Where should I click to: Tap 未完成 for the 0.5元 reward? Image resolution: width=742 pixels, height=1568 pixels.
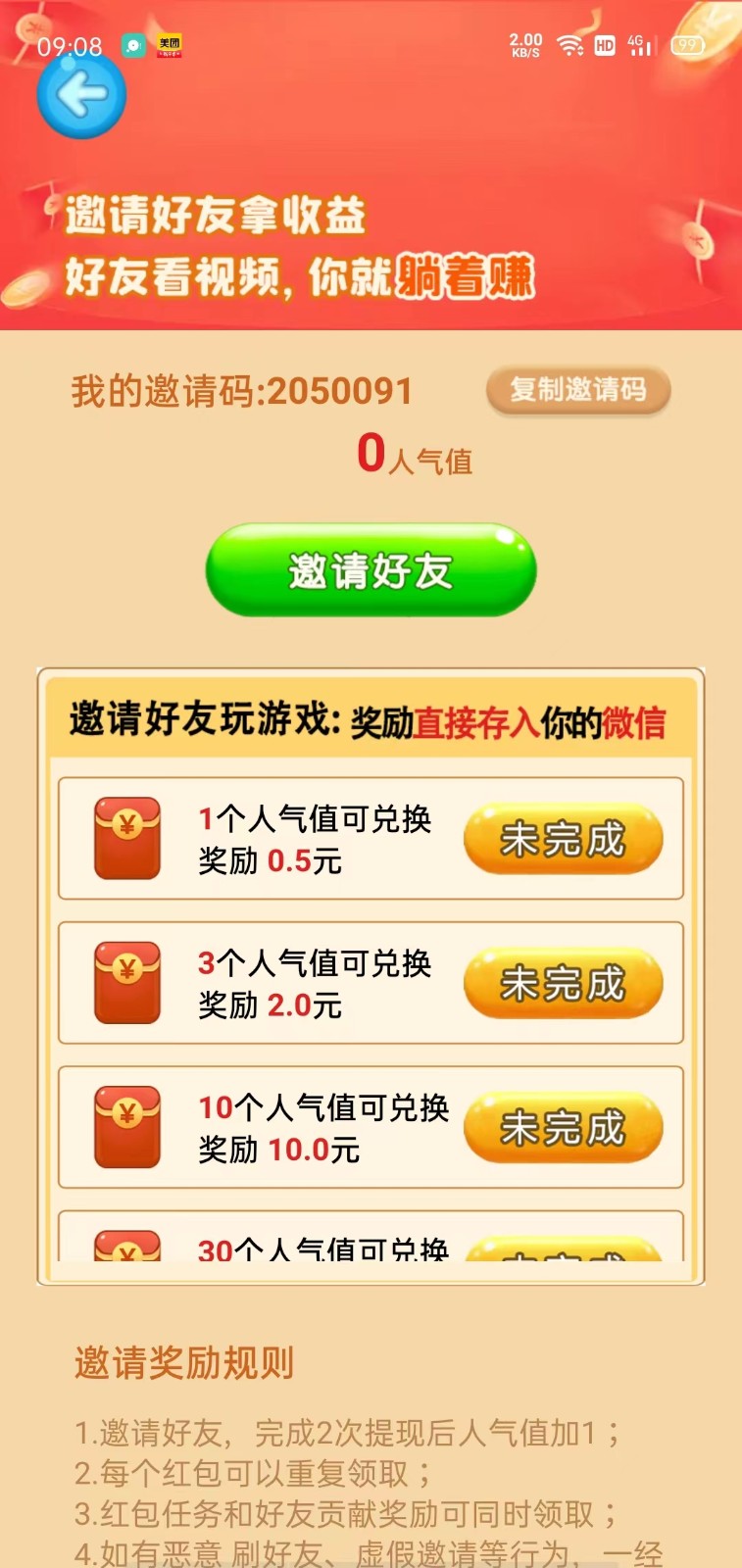(563, 839)
